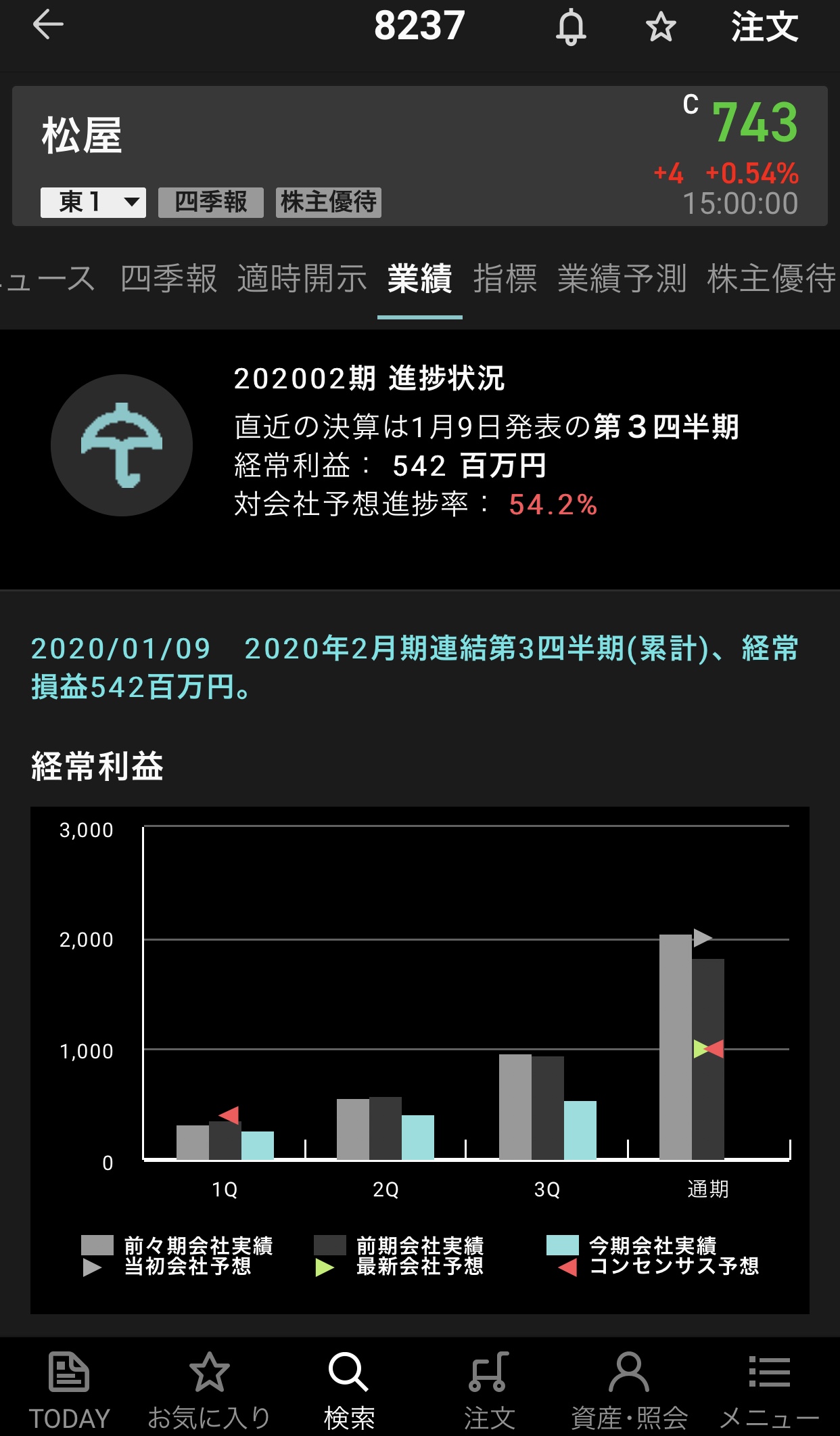Switch to the 株主優待 tab

coord(771,279)
